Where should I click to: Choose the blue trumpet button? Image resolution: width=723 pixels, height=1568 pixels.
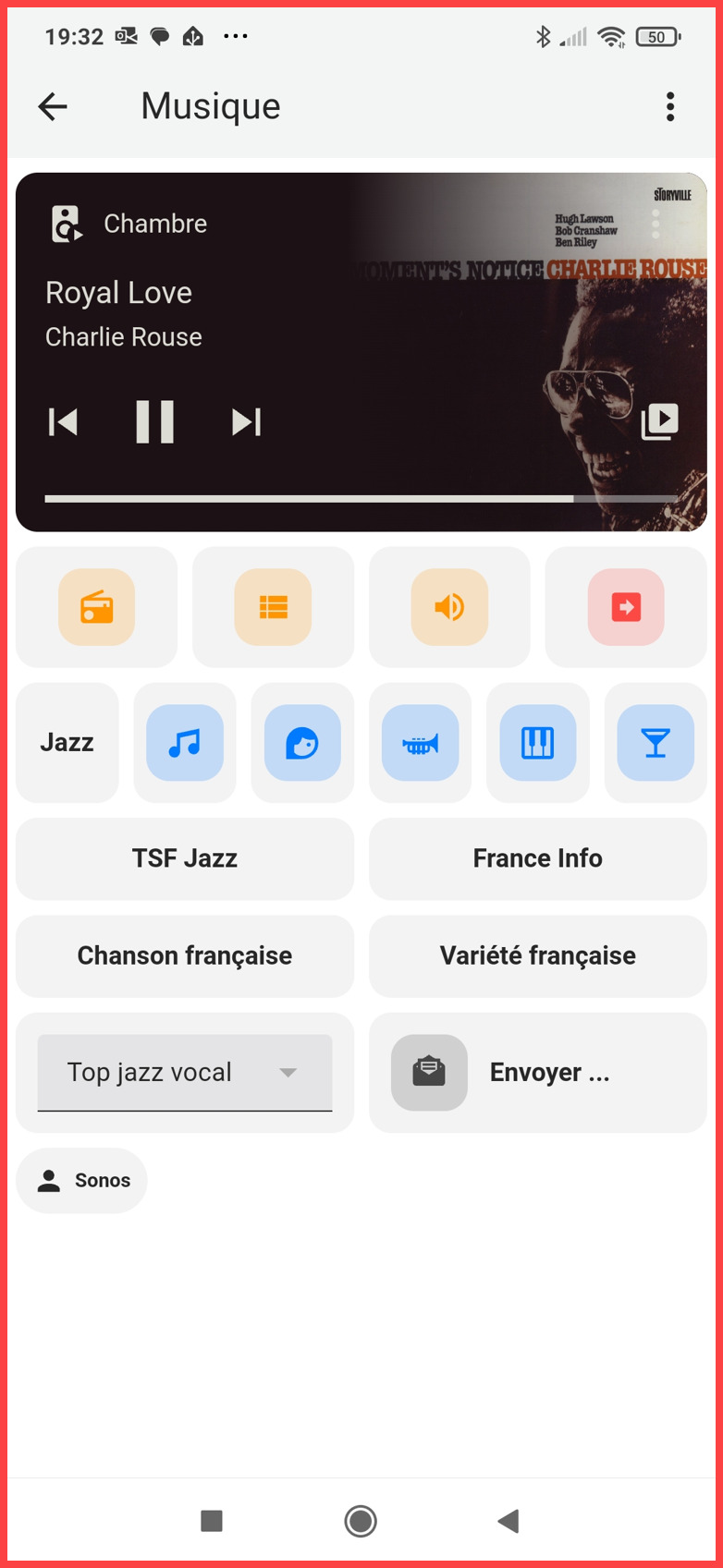[x=420, y=743]
